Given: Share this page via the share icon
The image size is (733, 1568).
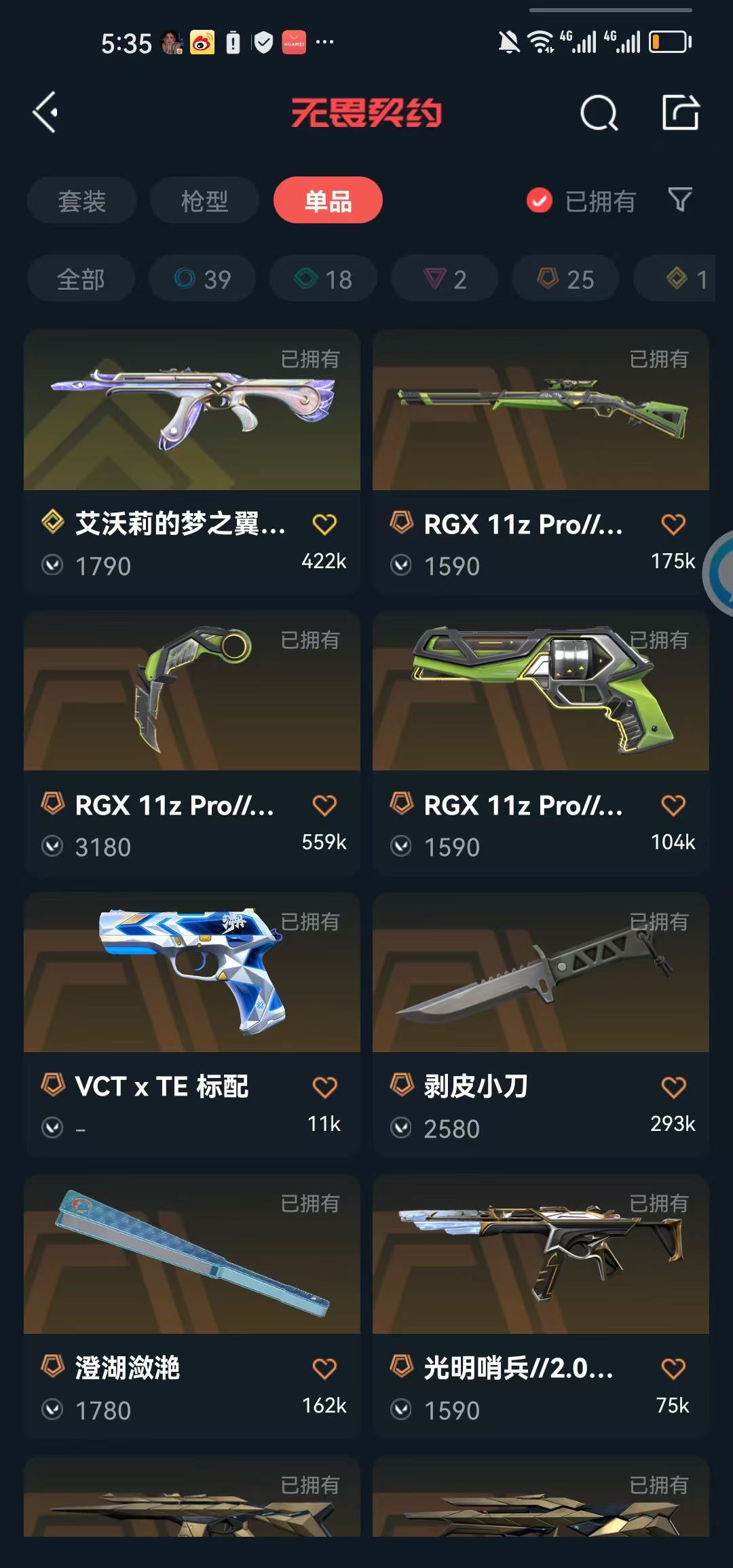Looking at the screenshot, I should tap(680, 112).
